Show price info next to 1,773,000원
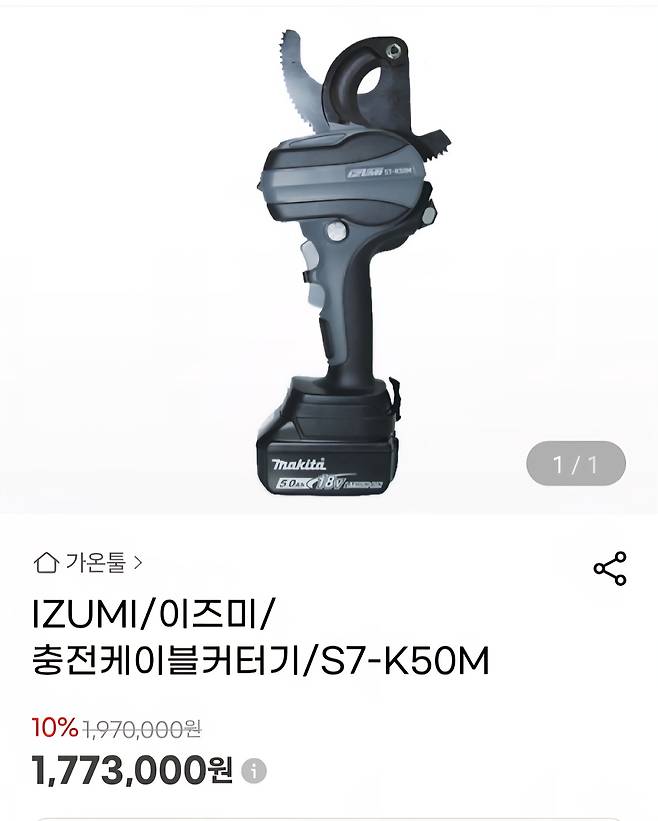 [255, 771]
